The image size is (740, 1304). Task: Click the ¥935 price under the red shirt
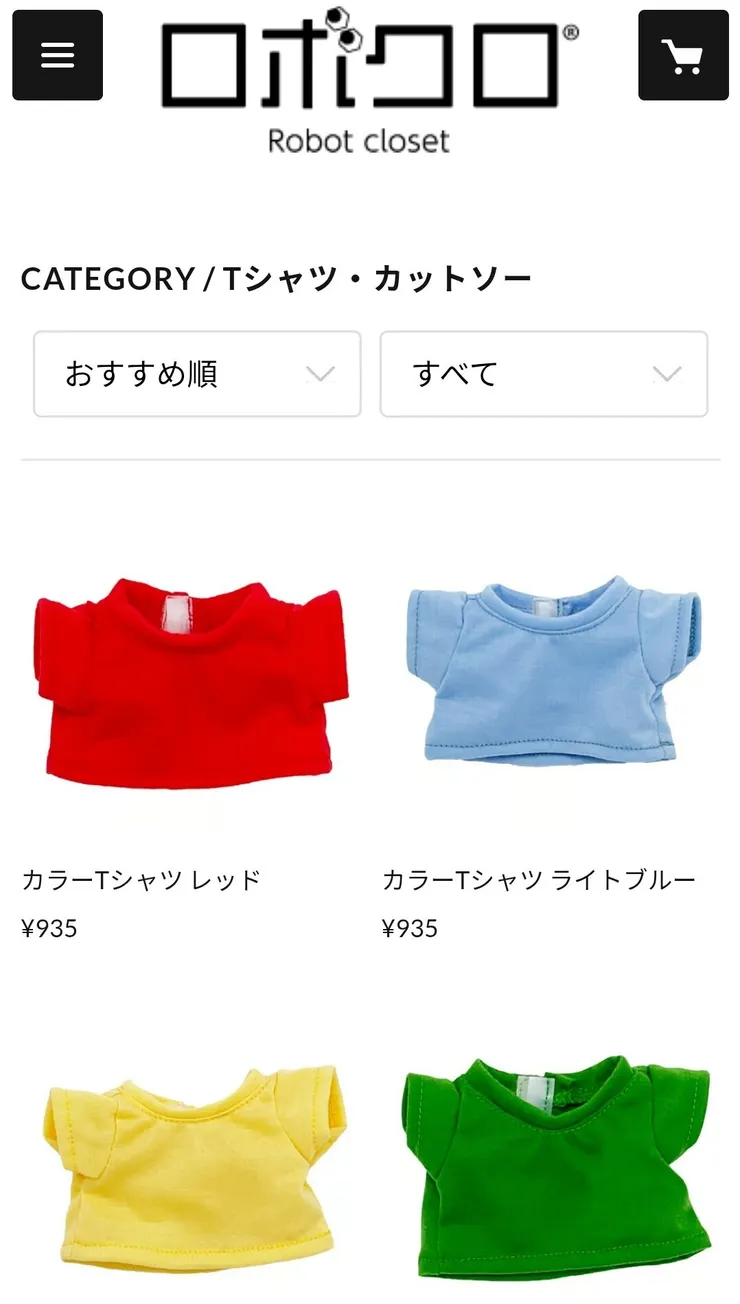coord(48,928)
